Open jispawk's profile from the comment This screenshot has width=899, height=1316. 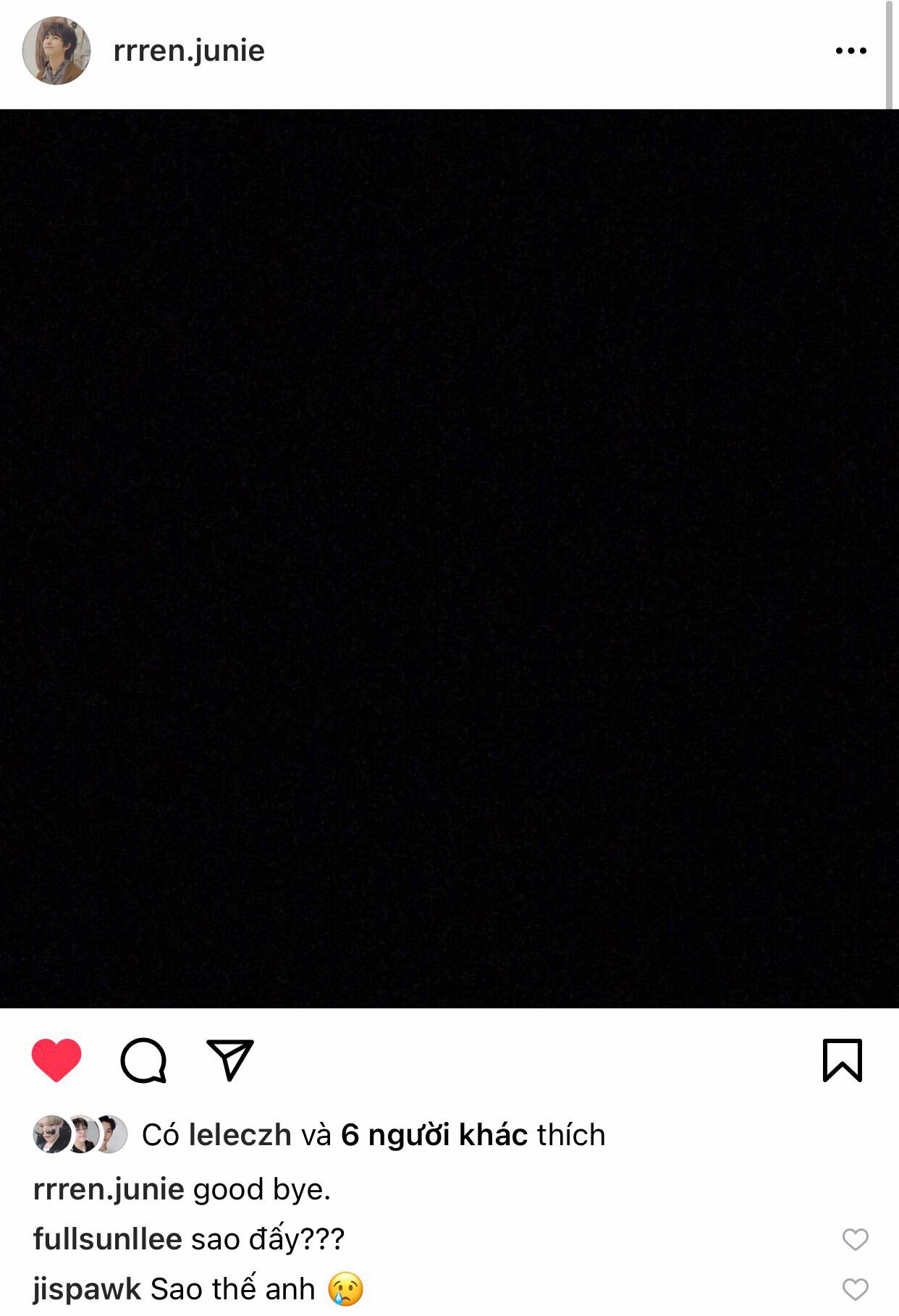point(87,1289)
